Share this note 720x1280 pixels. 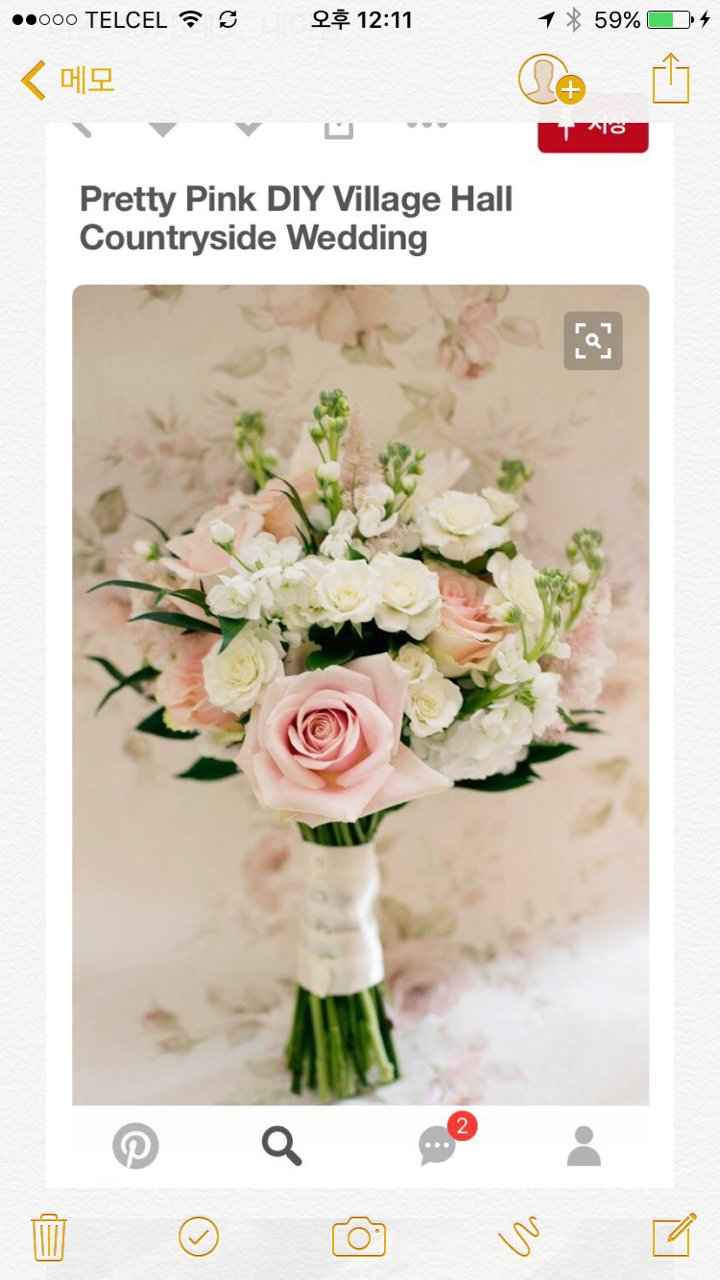pyautogui.click(x=671, y=79)
